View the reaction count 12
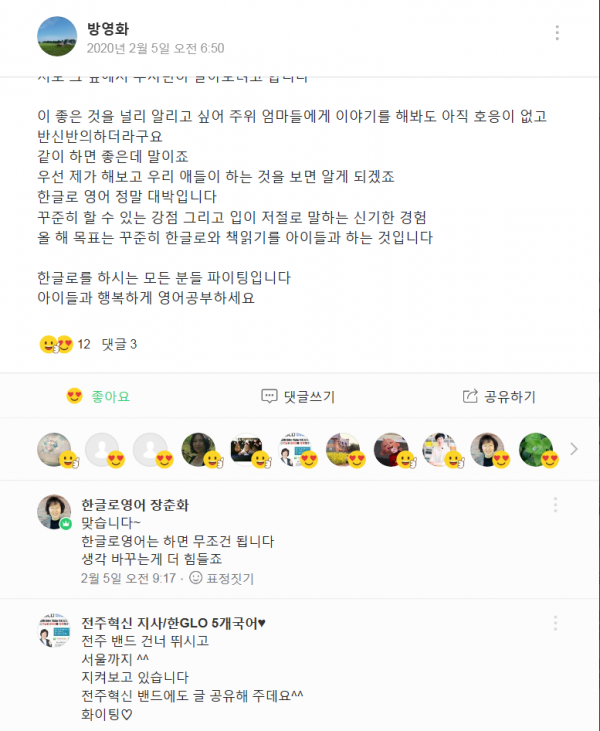Image resolution: width=600 pixels, height=731 pixels. (84, 344)
